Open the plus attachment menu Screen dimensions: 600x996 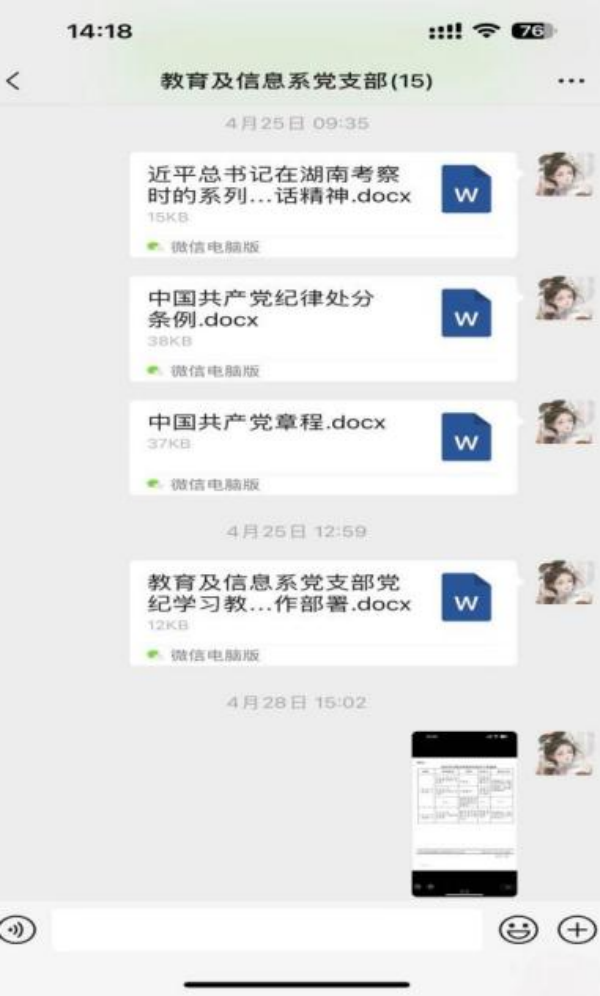pyautogui.click(x=577, y=930)
